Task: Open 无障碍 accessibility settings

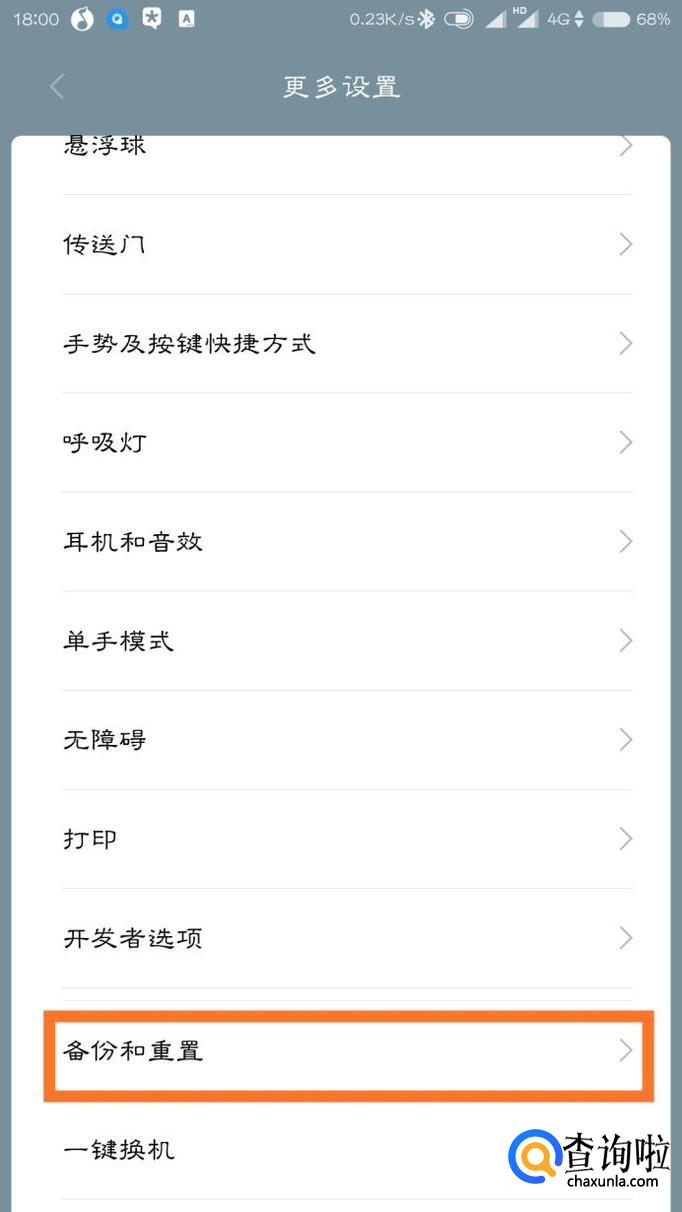Action: pos(340,739)
